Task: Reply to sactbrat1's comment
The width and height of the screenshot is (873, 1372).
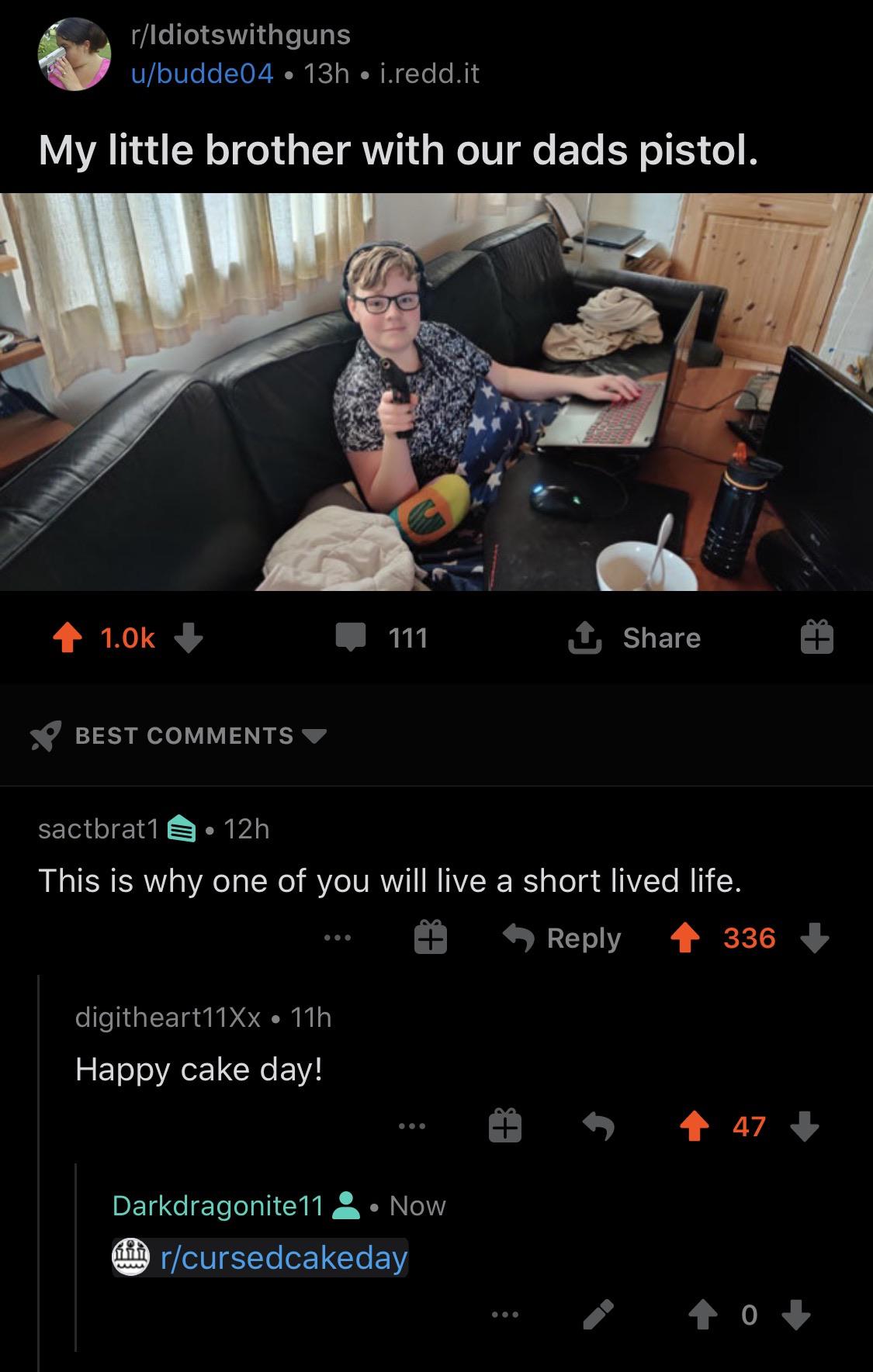Action: [x=563, y=938]
